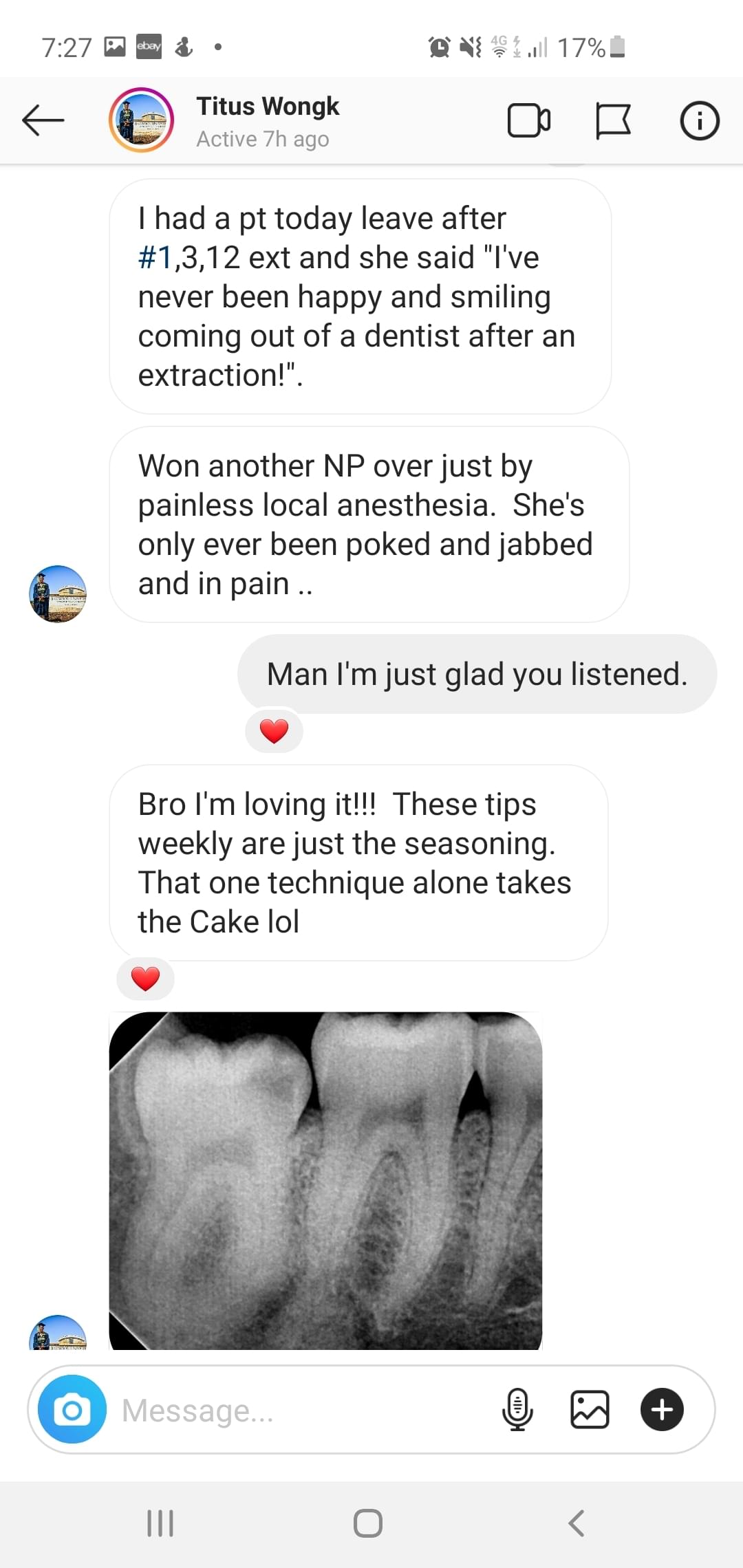View heart reaction on "Man I'm just glad" message
The image size is (743, 1568).
coord(274,731)
